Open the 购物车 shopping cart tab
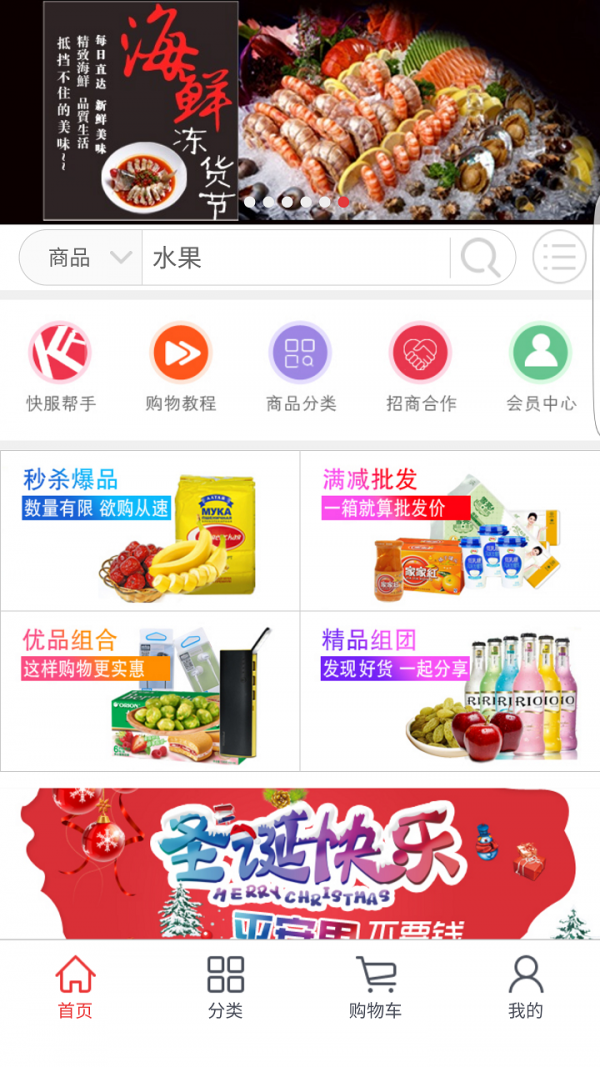 coord(375,987)
